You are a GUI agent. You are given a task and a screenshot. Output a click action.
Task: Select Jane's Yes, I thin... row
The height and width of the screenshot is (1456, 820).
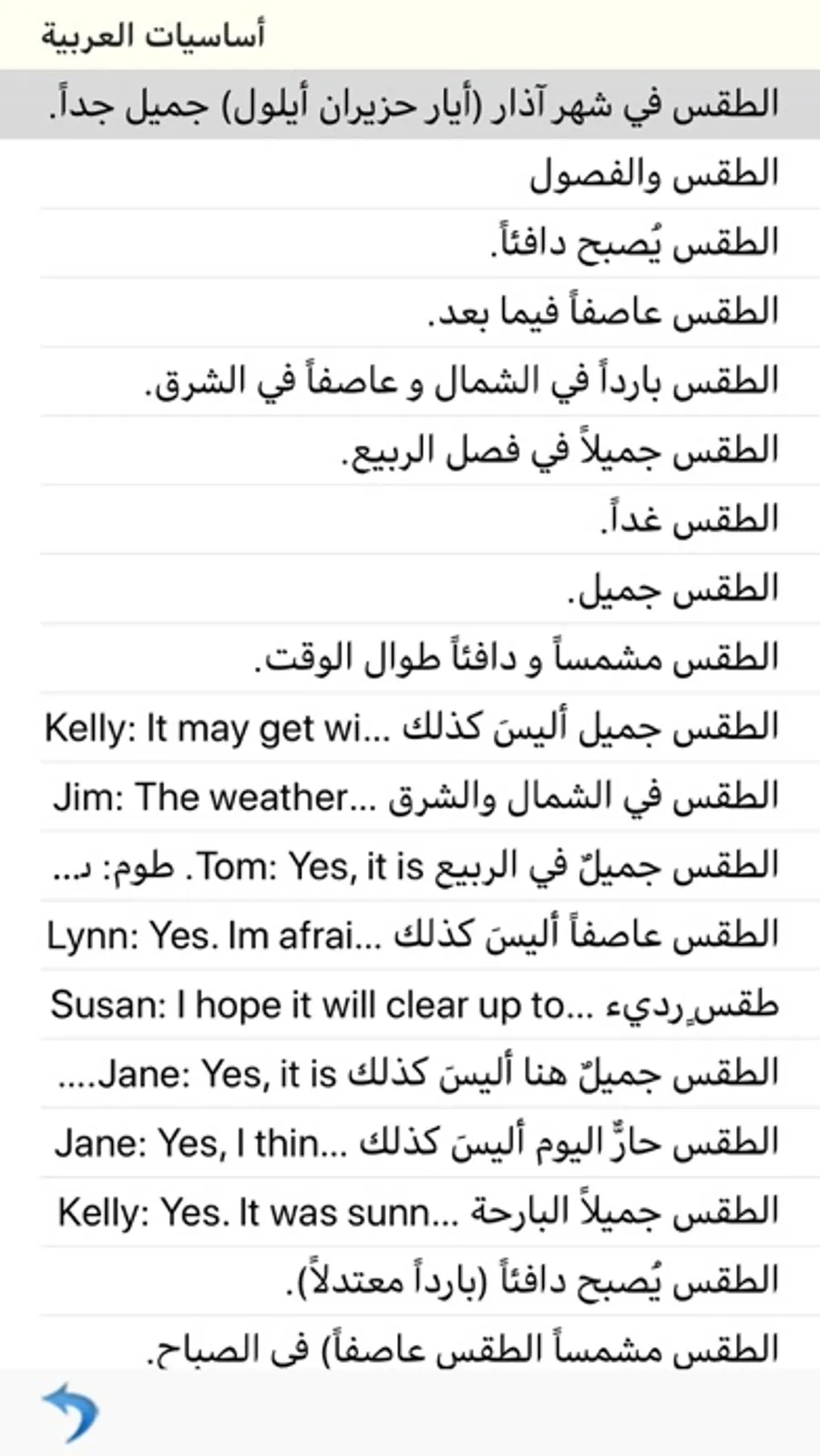[410, 1142]
